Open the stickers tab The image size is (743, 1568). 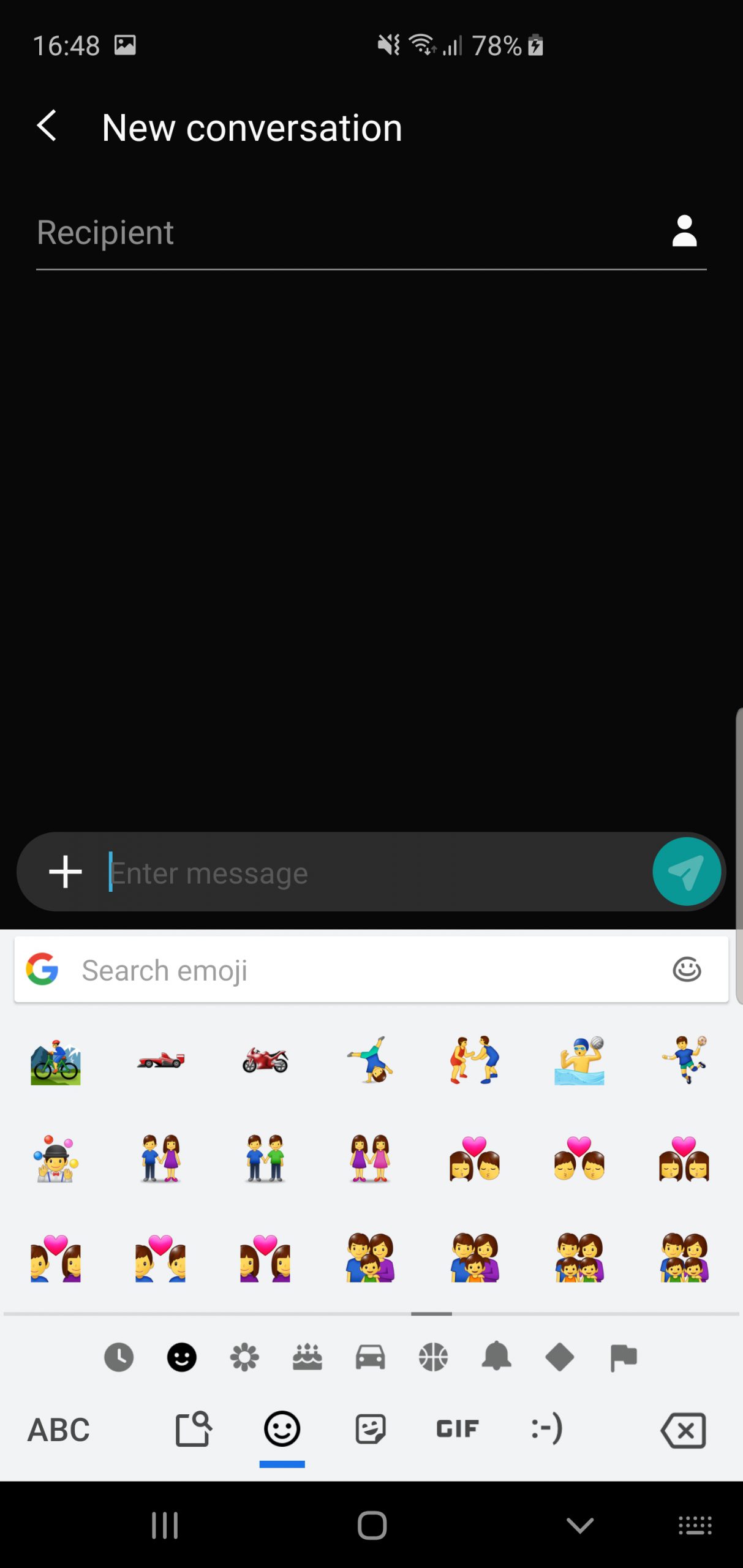coord(371,1429)
